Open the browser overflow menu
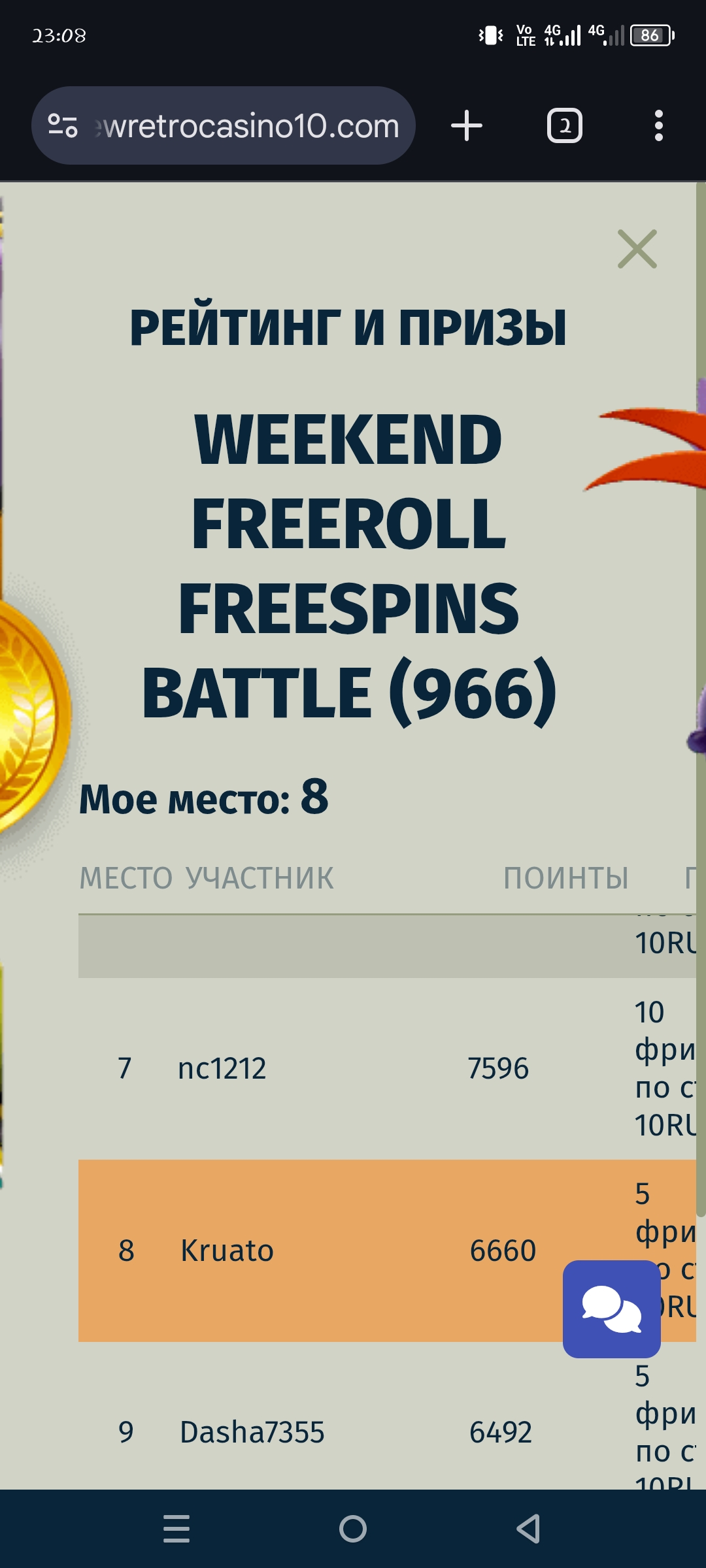 coord(658,125)
